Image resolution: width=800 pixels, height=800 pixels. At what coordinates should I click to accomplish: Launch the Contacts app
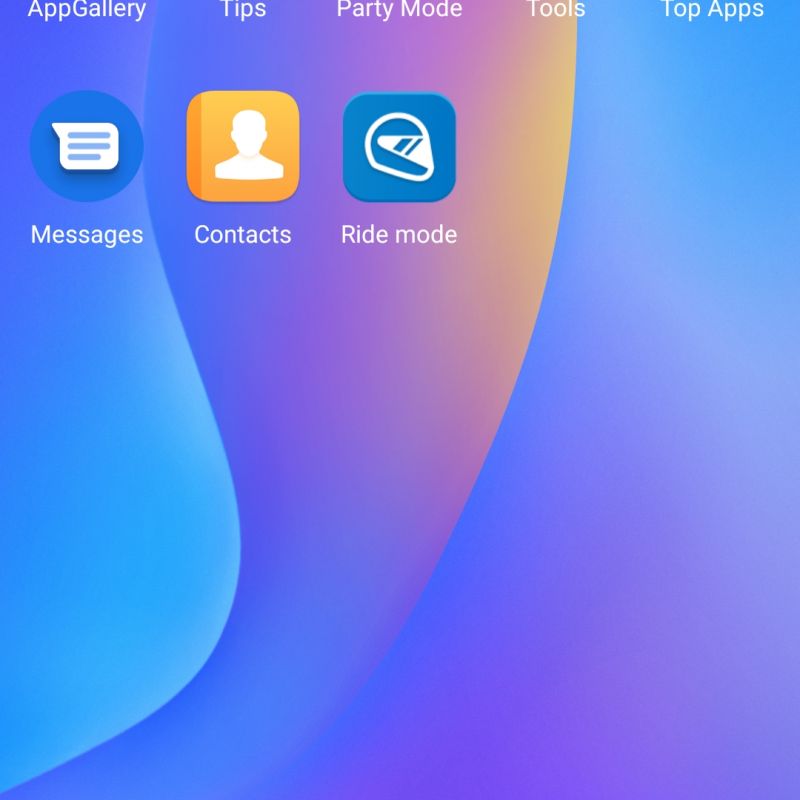(243, 147)
